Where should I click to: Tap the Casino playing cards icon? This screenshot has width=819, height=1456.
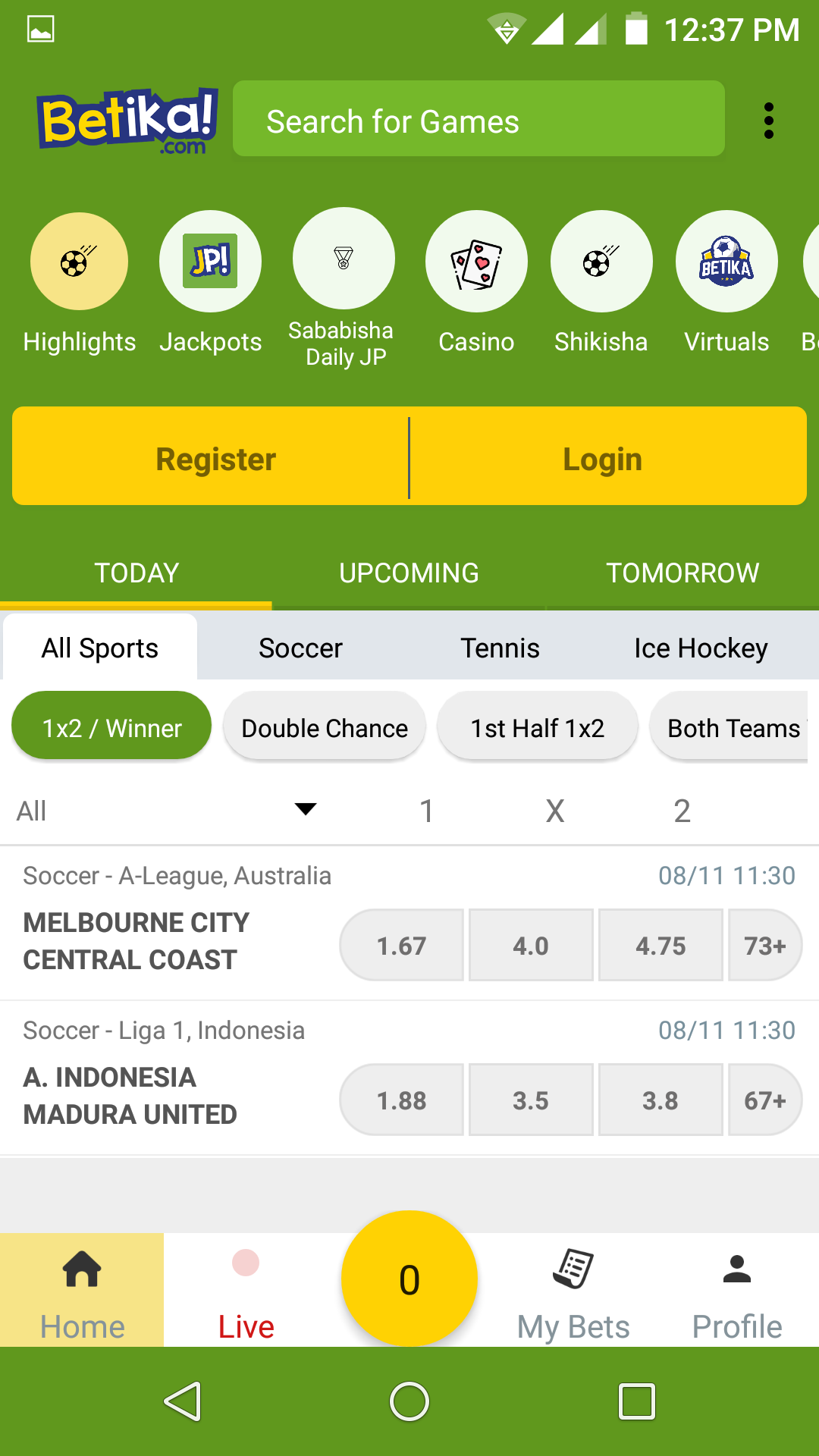(x=476, y=260)
